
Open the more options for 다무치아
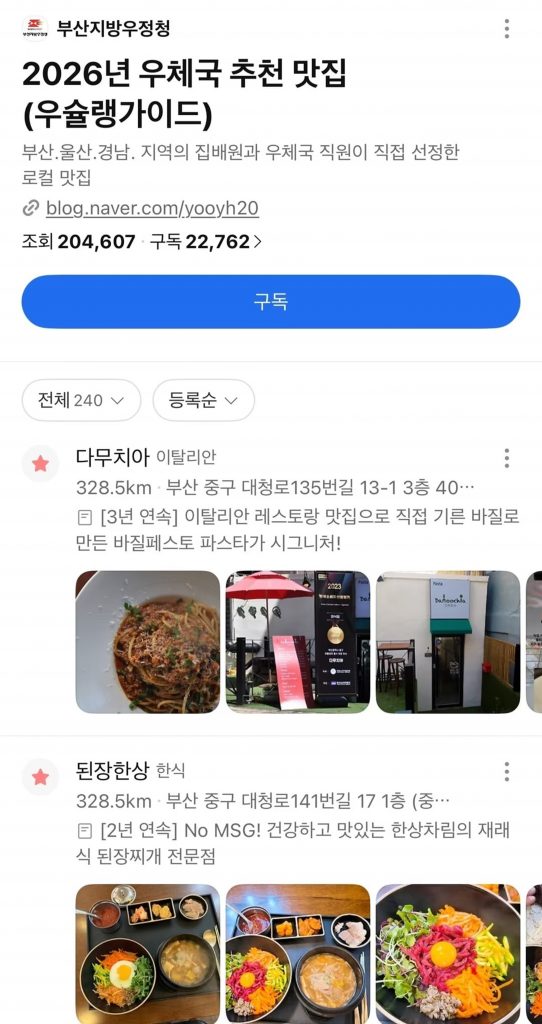507,458
